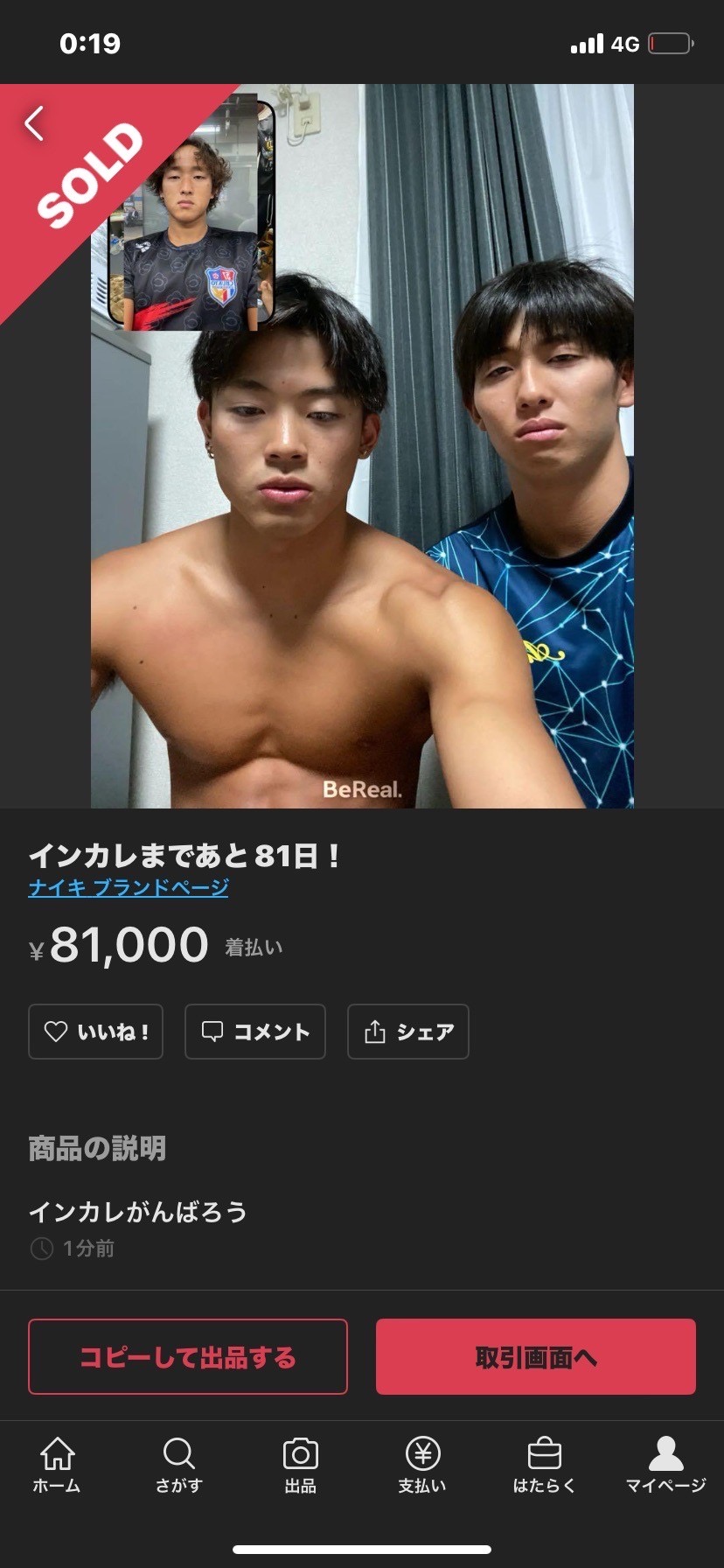Tap コピーして出品する to copy listing
Viewport: 724px width, 1568px height.
(188, 1356)
